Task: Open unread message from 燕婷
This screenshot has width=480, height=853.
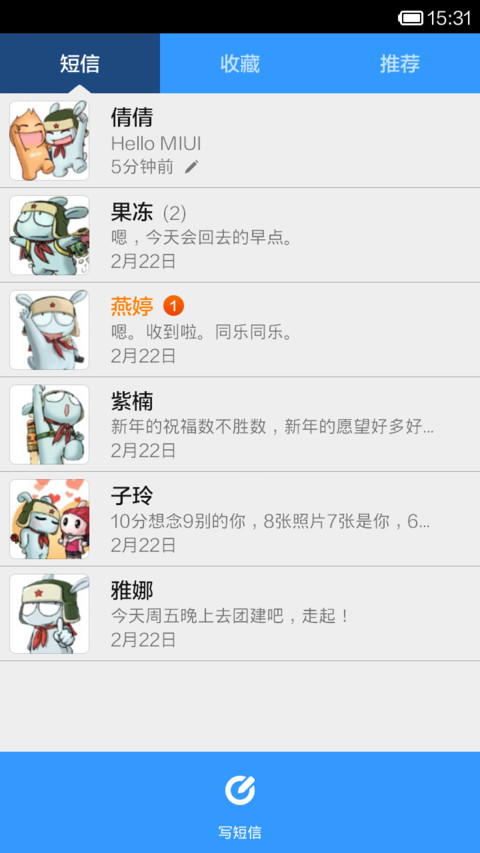Action: [x=240, y=330]
